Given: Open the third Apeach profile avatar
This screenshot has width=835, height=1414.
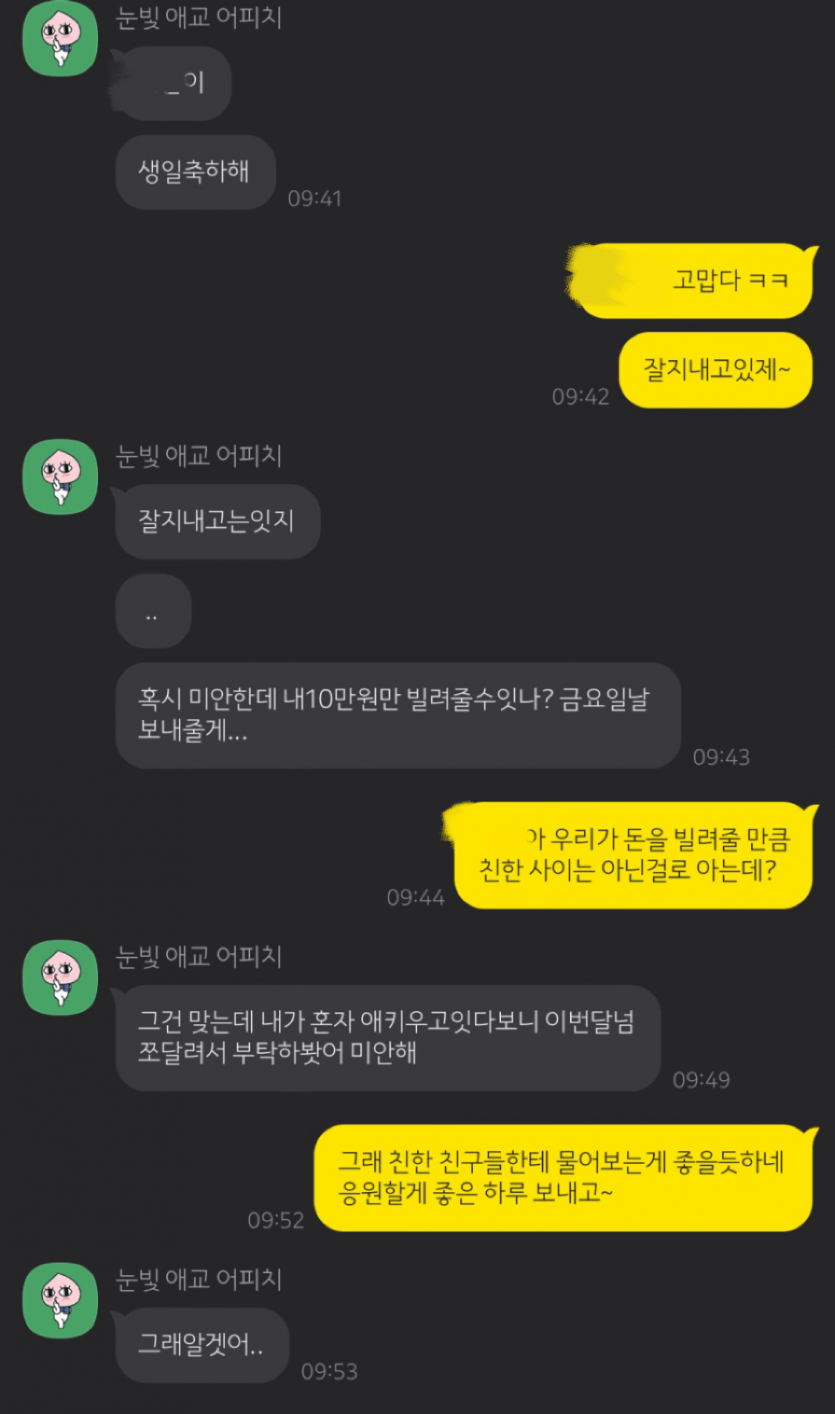Looking at the screenshot, I should [60, 978].
